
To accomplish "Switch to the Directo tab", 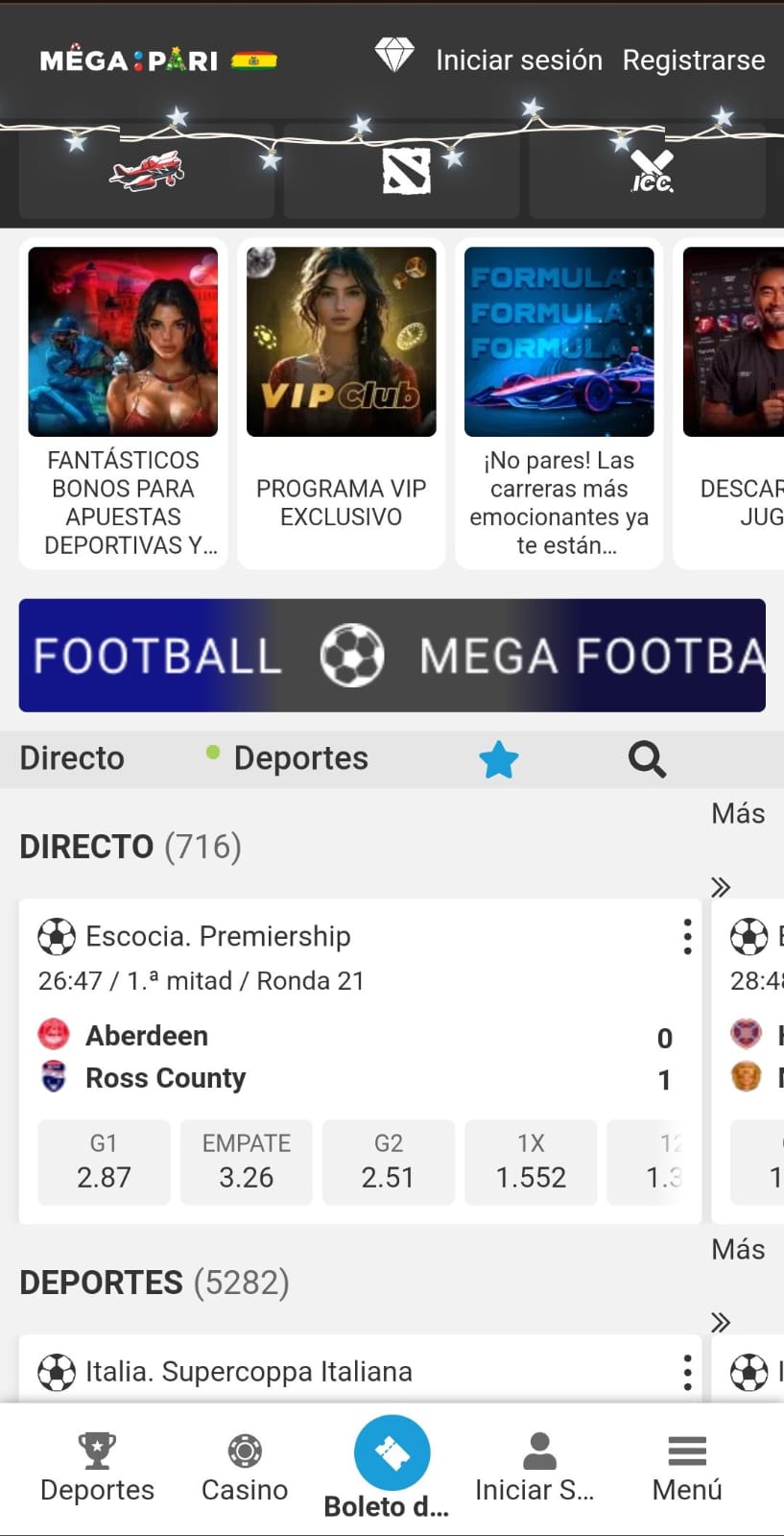I will click(x=72, y=758).
